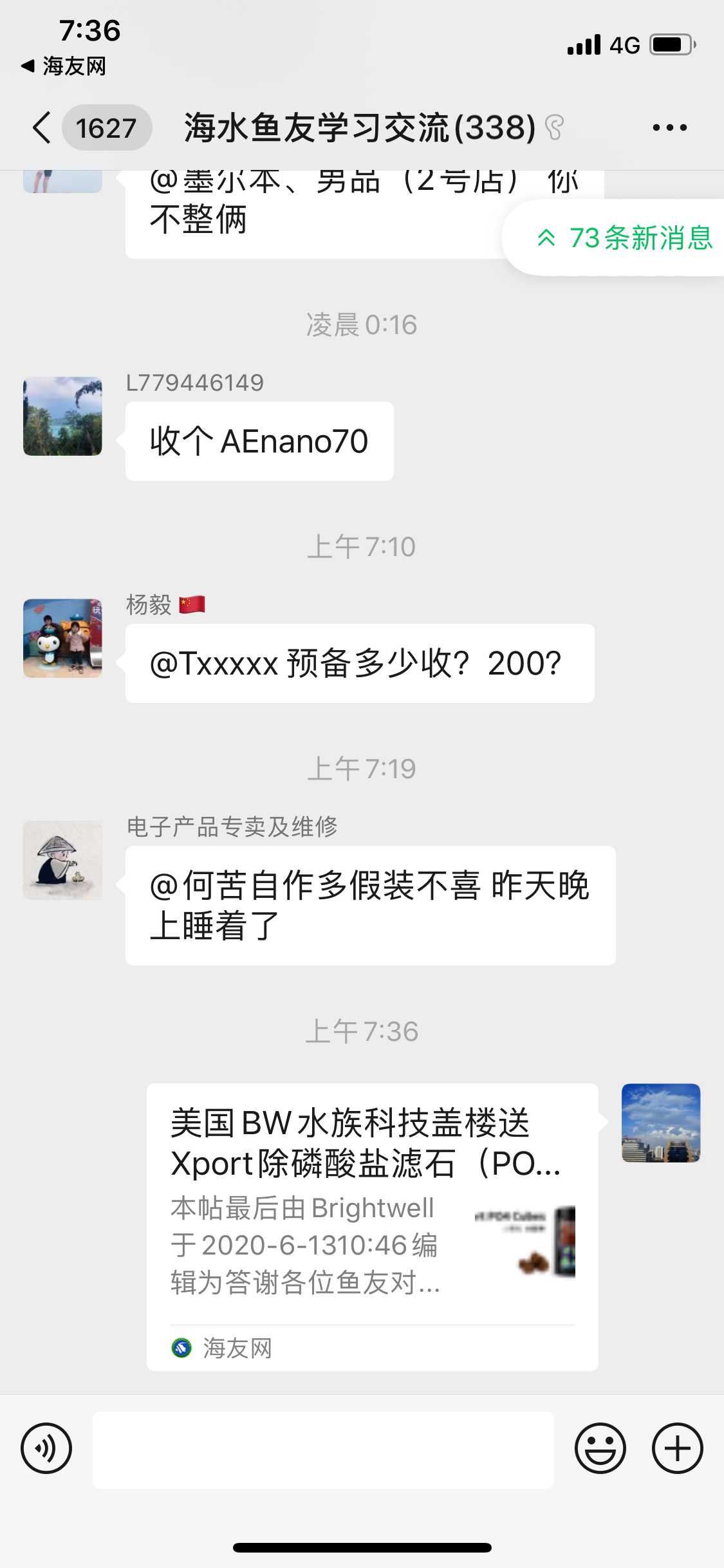
Task: Open the group chat options menu
Action: tap(669, 127)
